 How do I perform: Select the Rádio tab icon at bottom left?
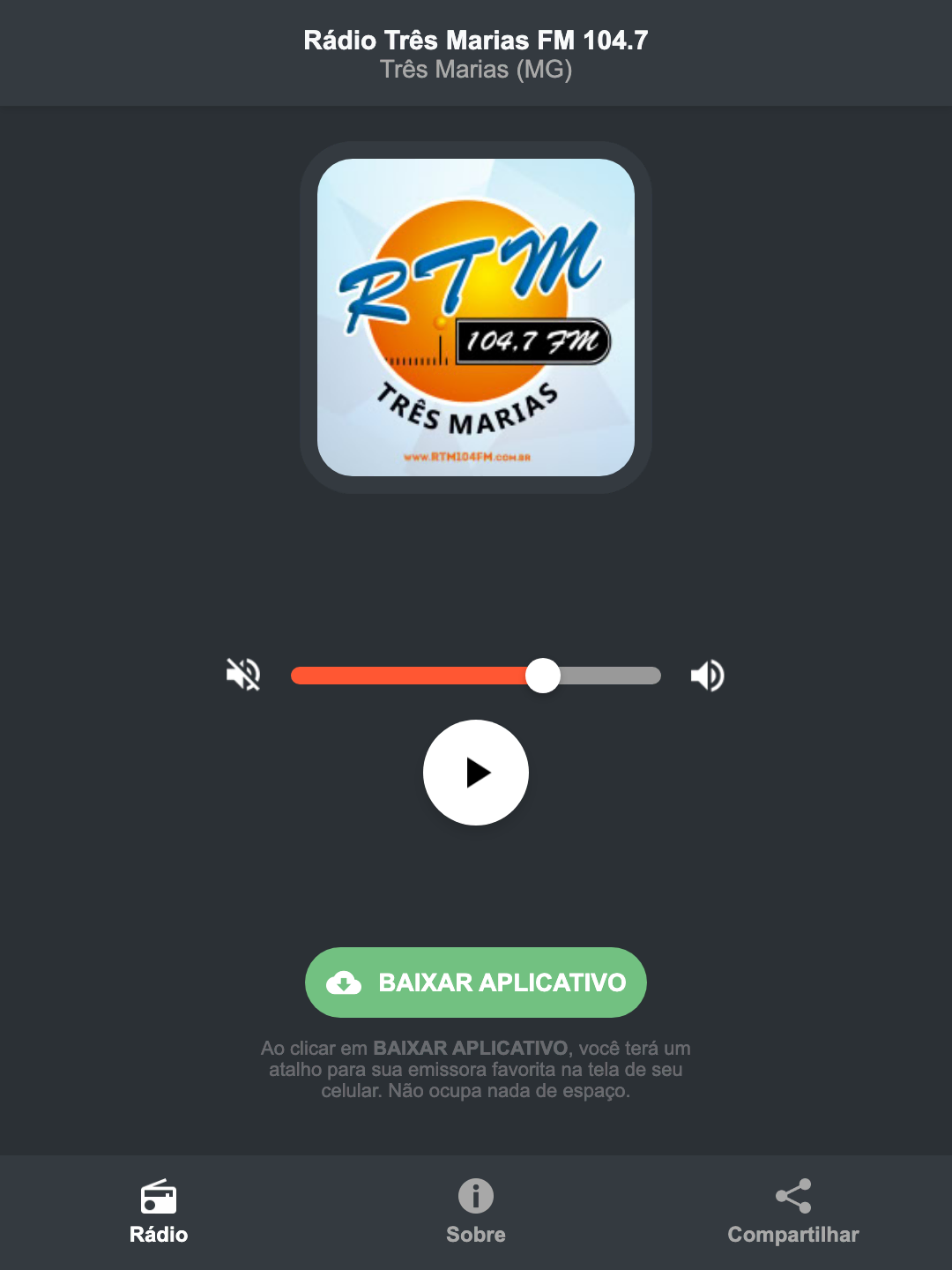[160, 1199]
